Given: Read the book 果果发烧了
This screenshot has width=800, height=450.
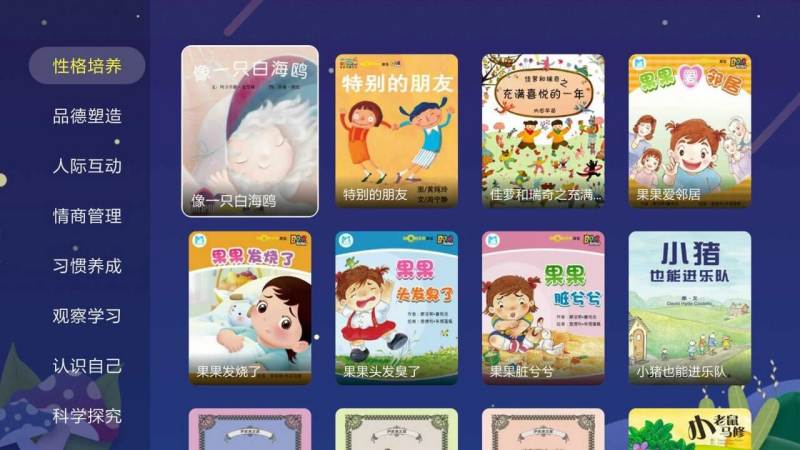Looking at the screenshot, I should pyautogui.click(x=250, y=308).
